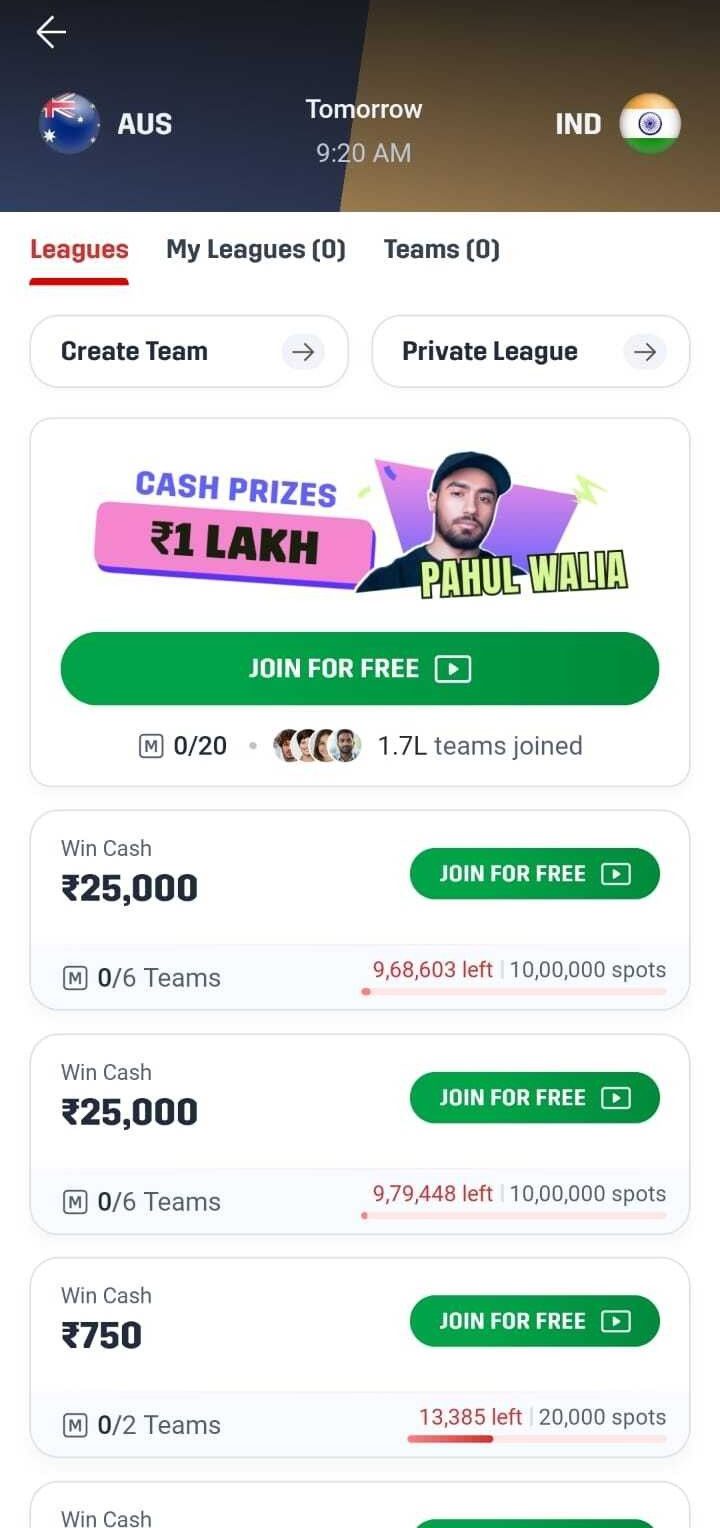The image size is (720, 1528).
Task: Open the ₹750 Win Cash league card
Action: point(360,1357)
